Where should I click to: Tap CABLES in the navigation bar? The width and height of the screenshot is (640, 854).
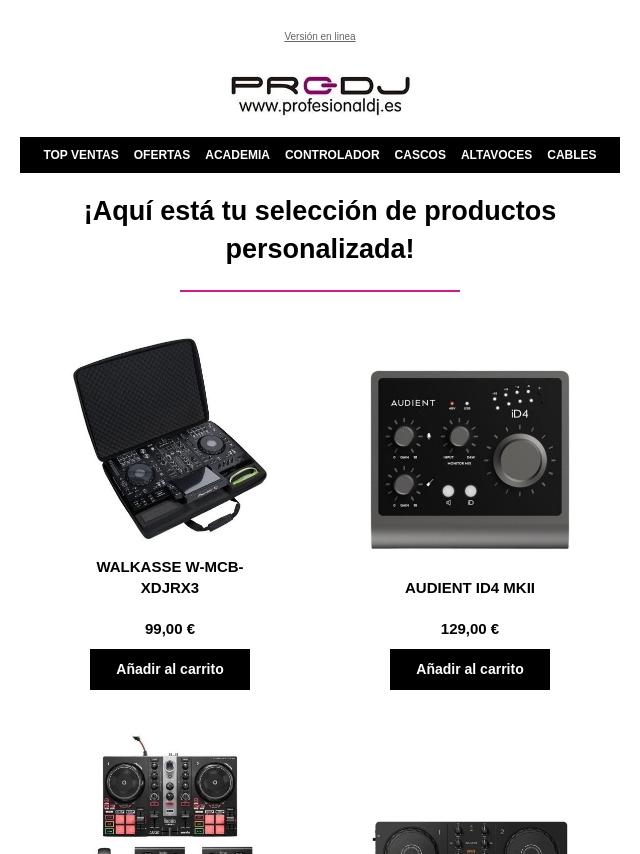coord(571,155)
